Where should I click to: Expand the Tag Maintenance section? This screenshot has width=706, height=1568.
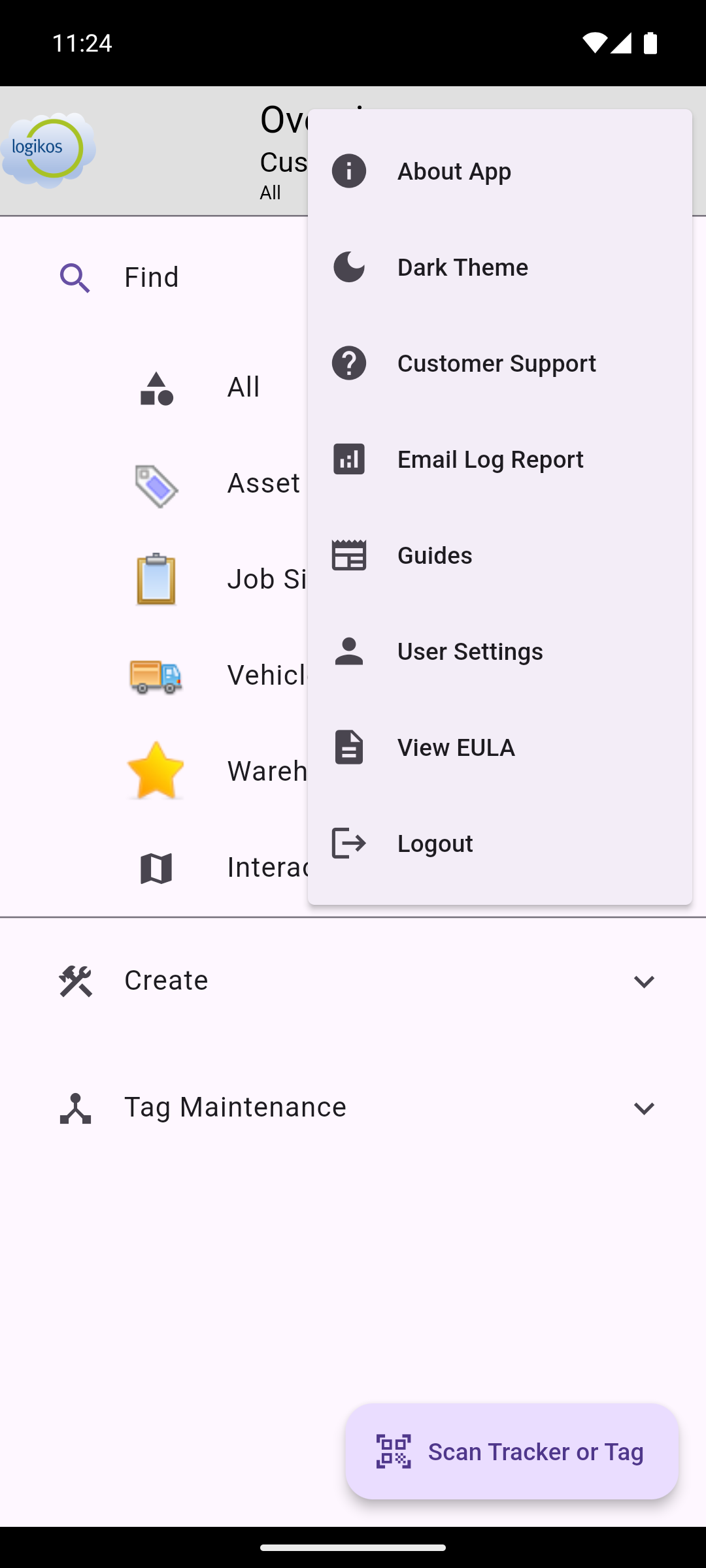(x=353, y=1107)
